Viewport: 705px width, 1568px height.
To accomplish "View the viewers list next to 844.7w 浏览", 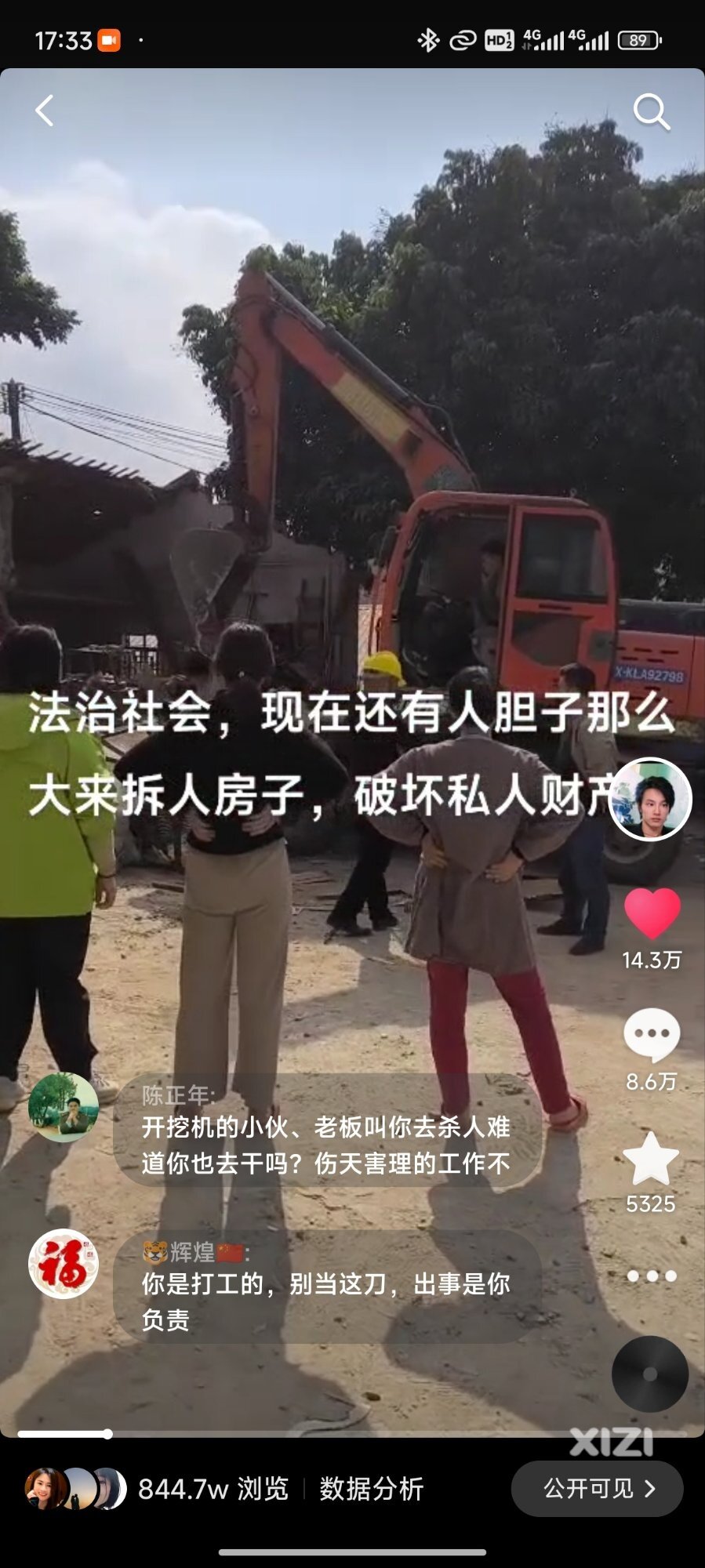I will 76,1488.
